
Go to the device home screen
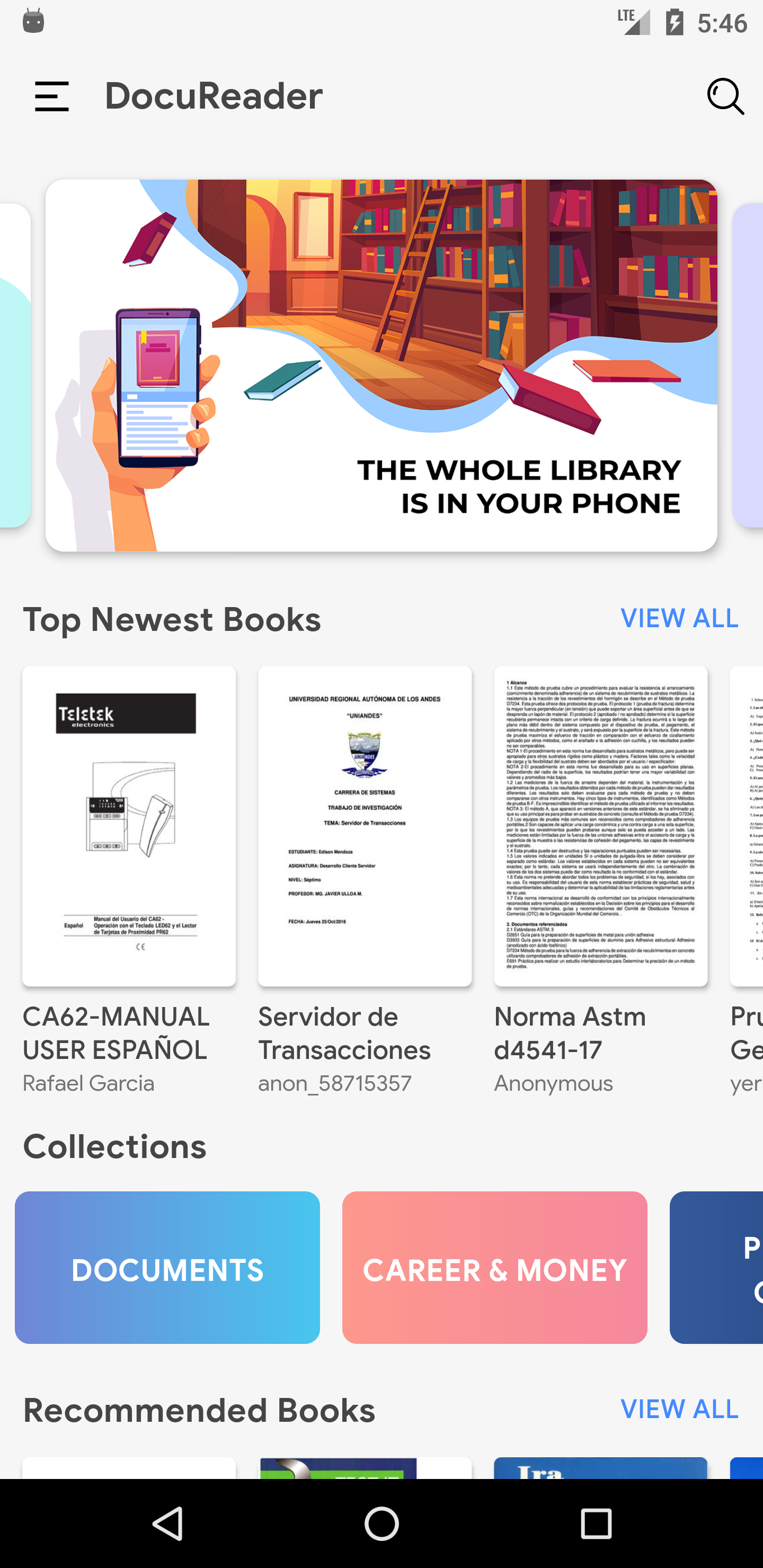(382, 1524)
